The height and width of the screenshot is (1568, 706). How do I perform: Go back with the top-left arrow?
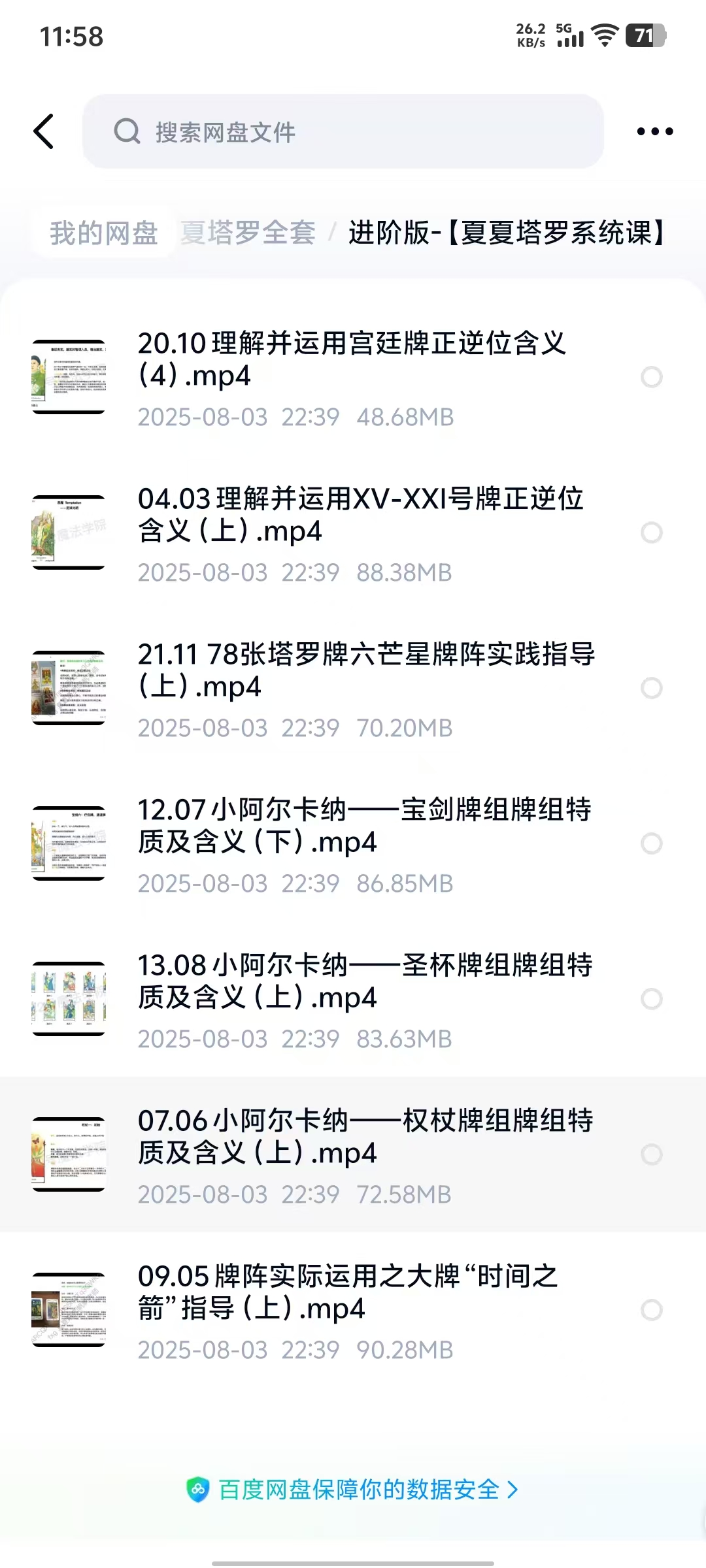tap(44, 131)
